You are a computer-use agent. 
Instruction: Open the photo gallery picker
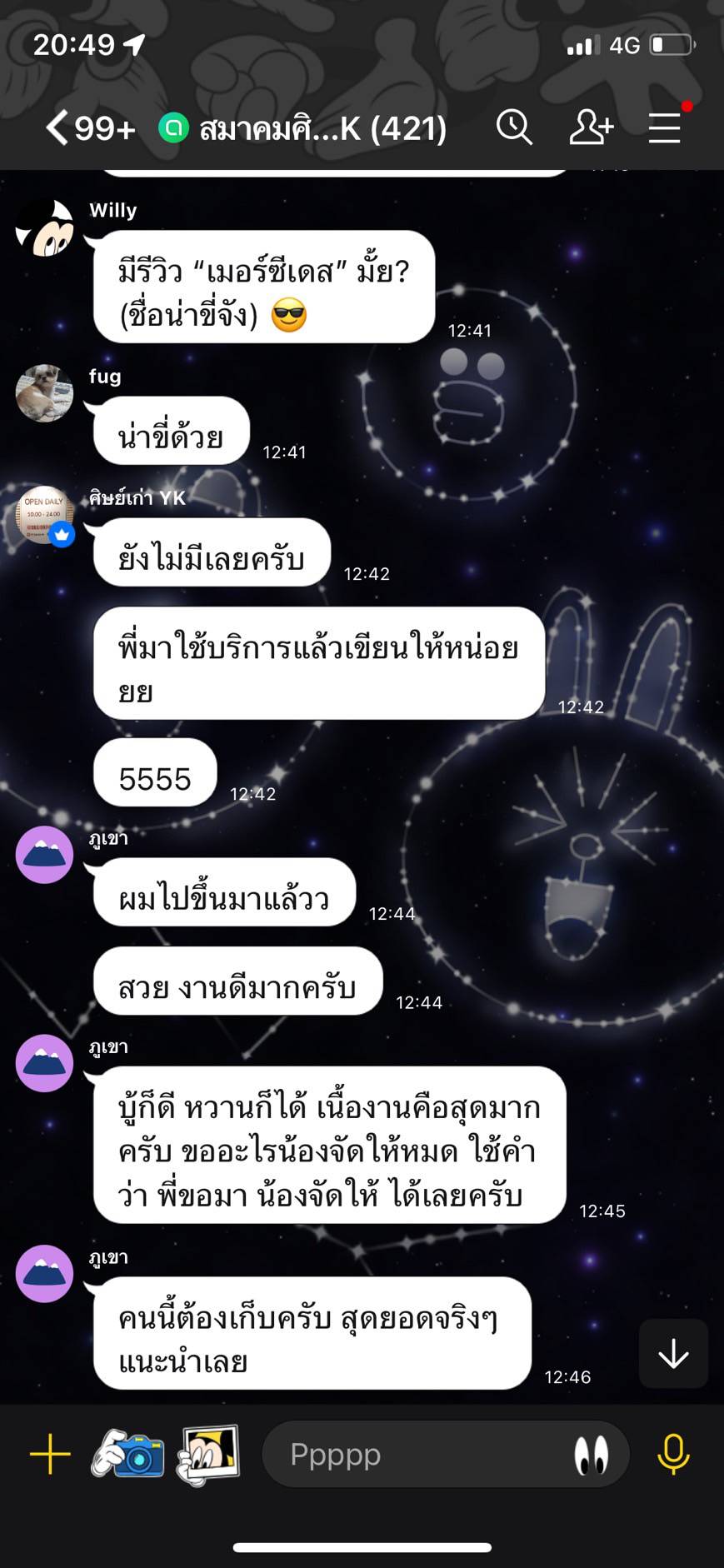[208, 1456]
